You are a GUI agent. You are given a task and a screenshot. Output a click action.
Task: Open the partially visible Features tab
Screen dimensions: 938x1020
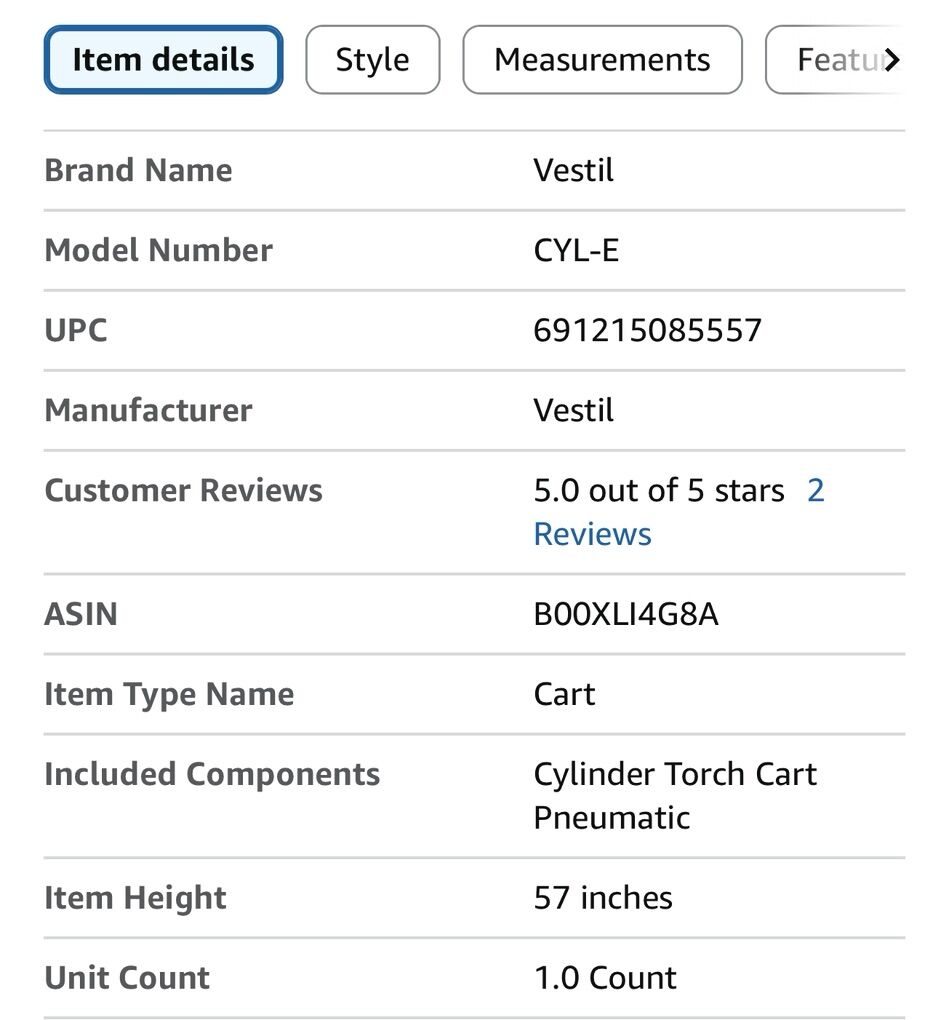(x=830, y=60)
